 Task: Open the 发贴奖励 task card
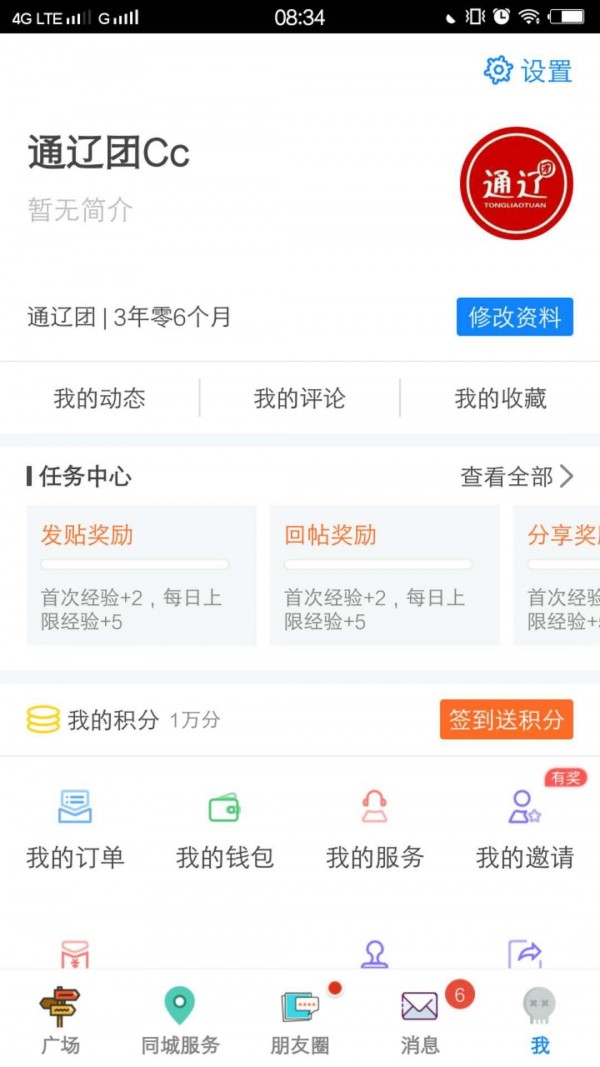tap(141, 575)
